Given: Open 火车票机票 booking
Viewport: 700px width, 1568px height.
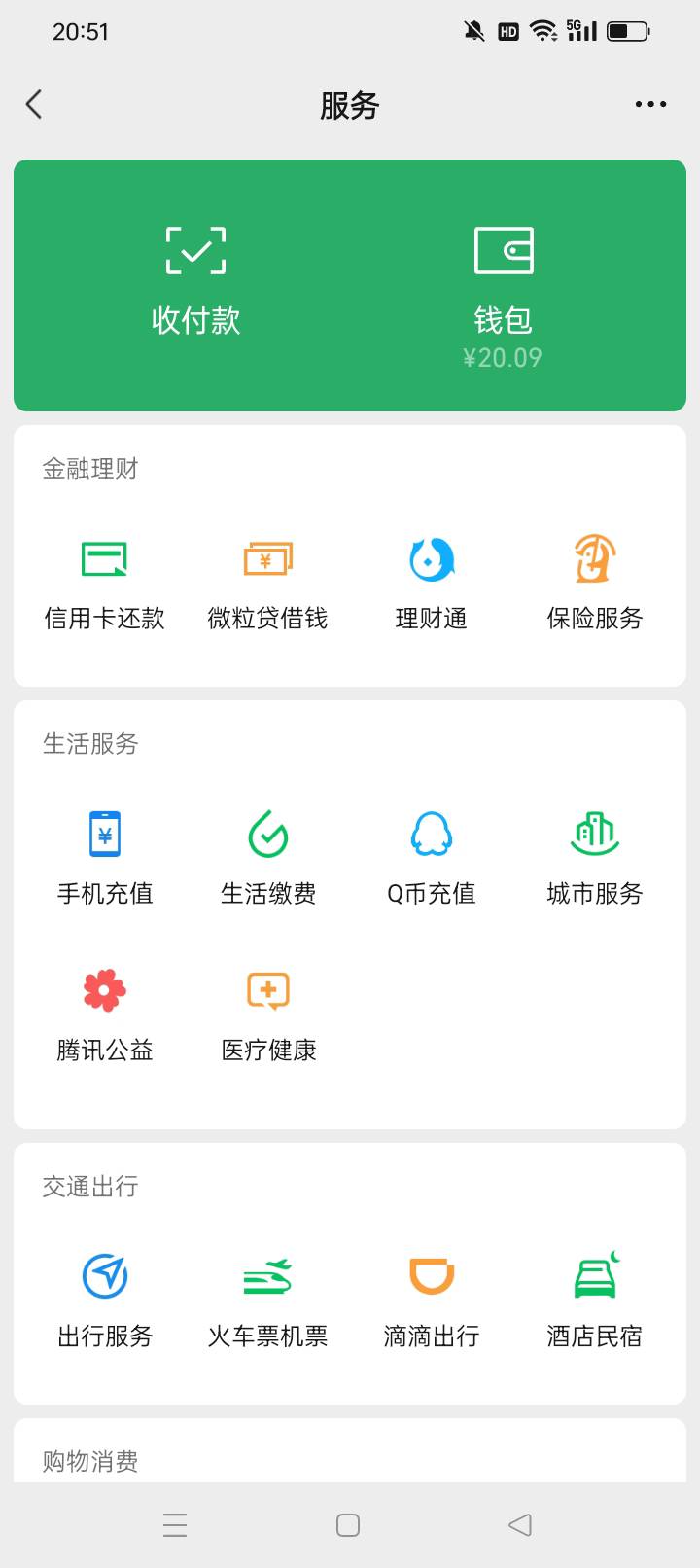Looking at the screenshot, I should click(x=267, y=1300).
